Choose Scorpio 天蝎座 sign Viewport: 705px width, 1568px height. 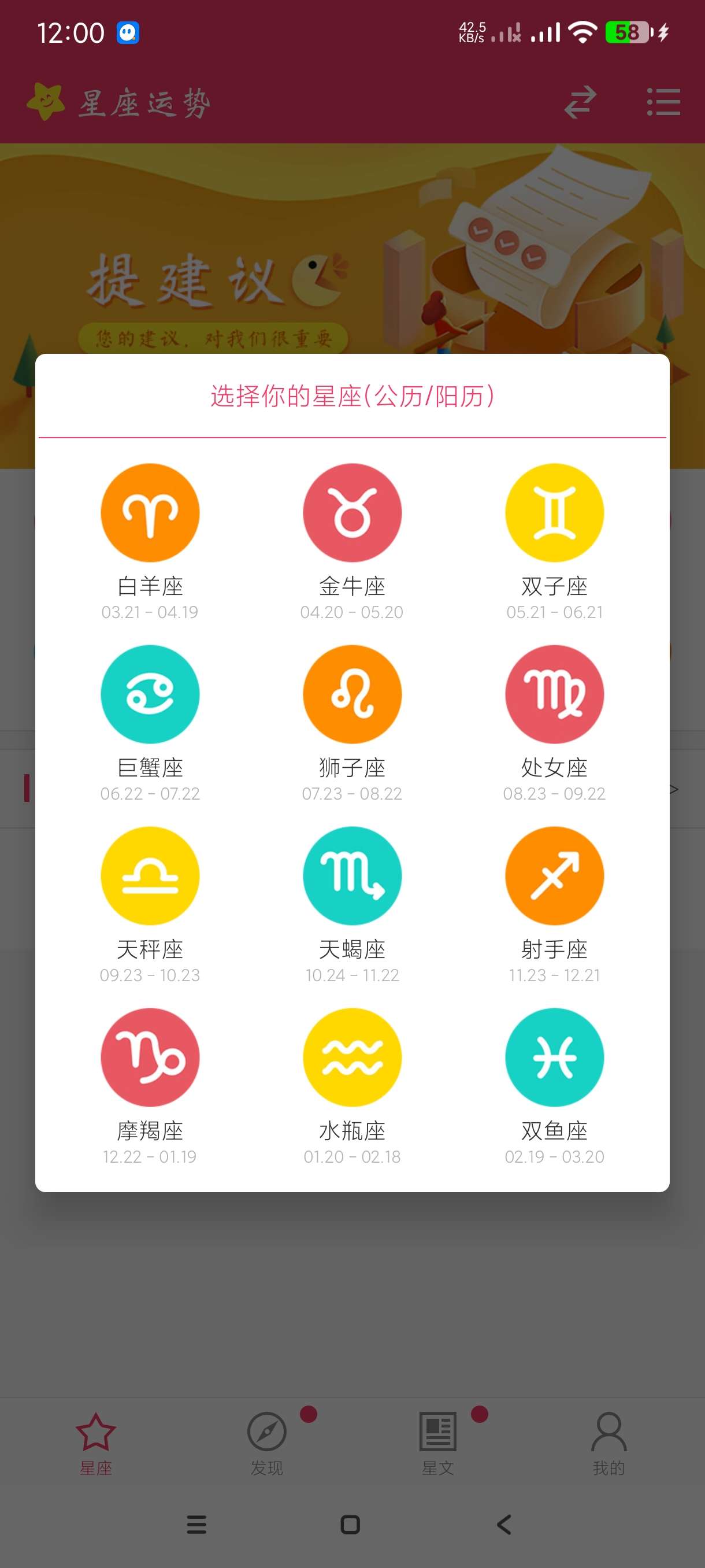352,875
